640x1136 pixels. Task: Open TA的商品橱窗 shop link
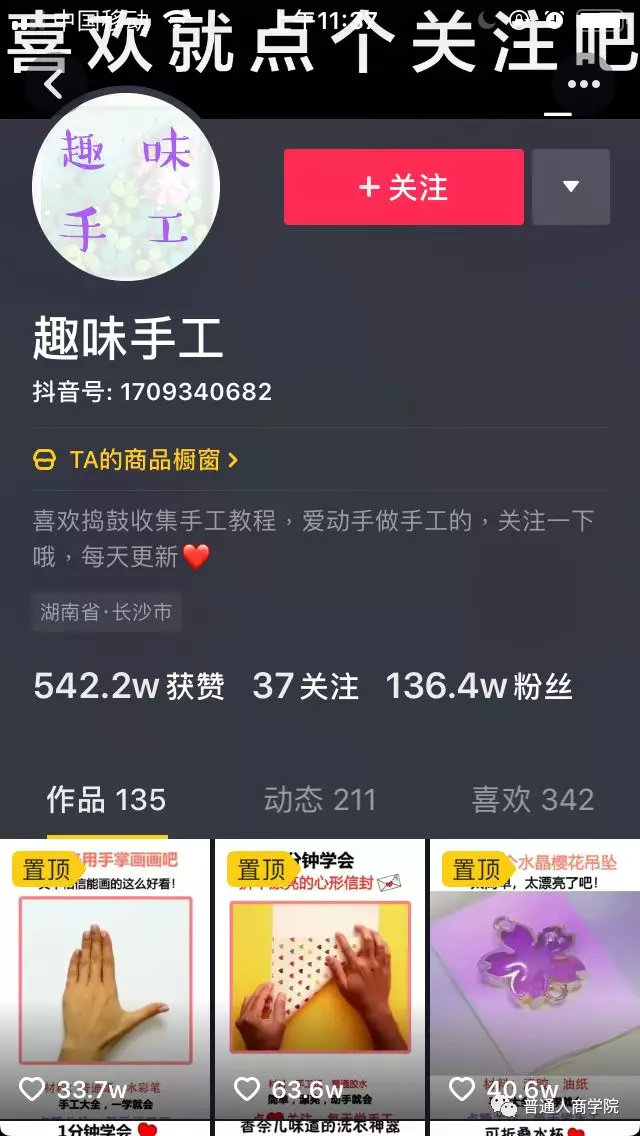136,459
